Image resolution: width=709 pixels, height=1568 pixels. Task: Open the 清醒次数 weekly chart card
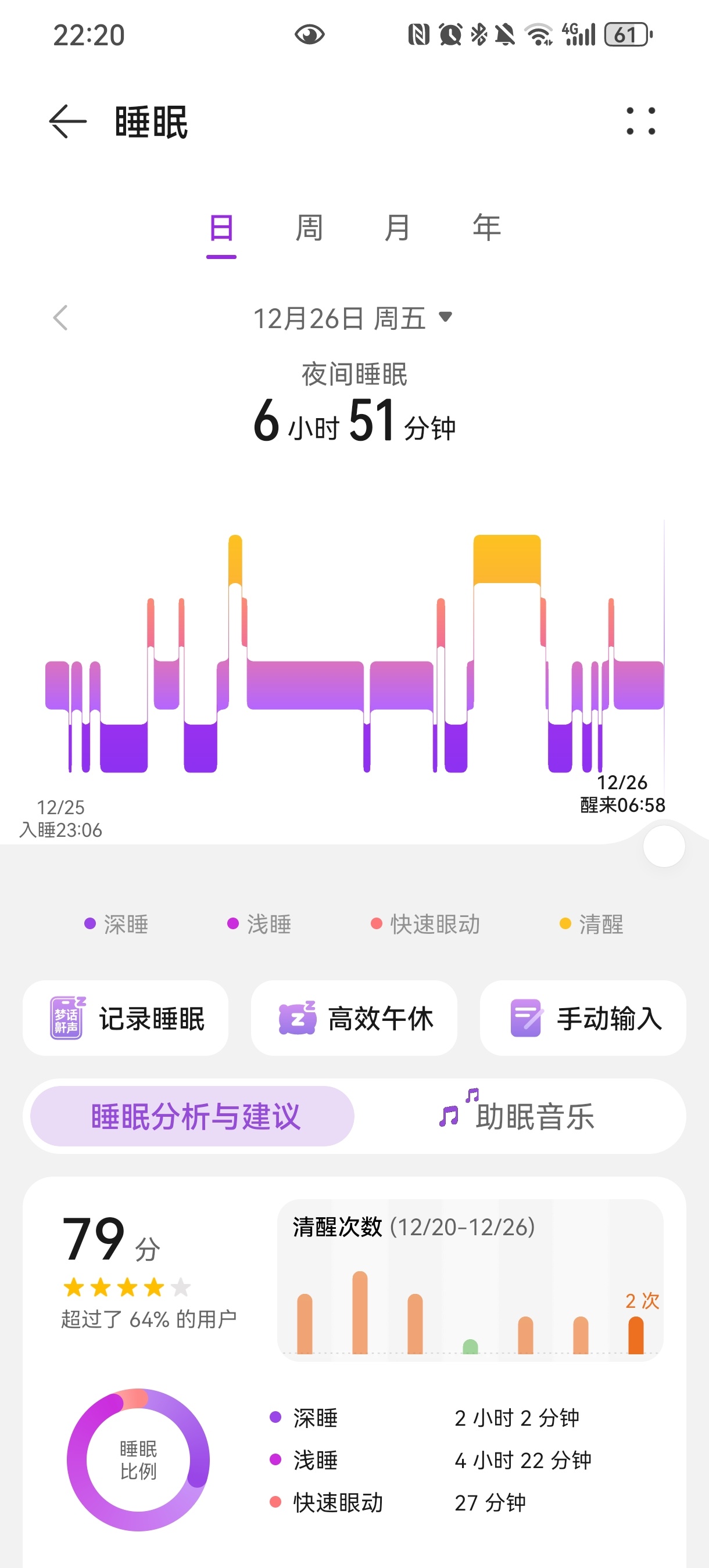click(x=470, y=1280)
